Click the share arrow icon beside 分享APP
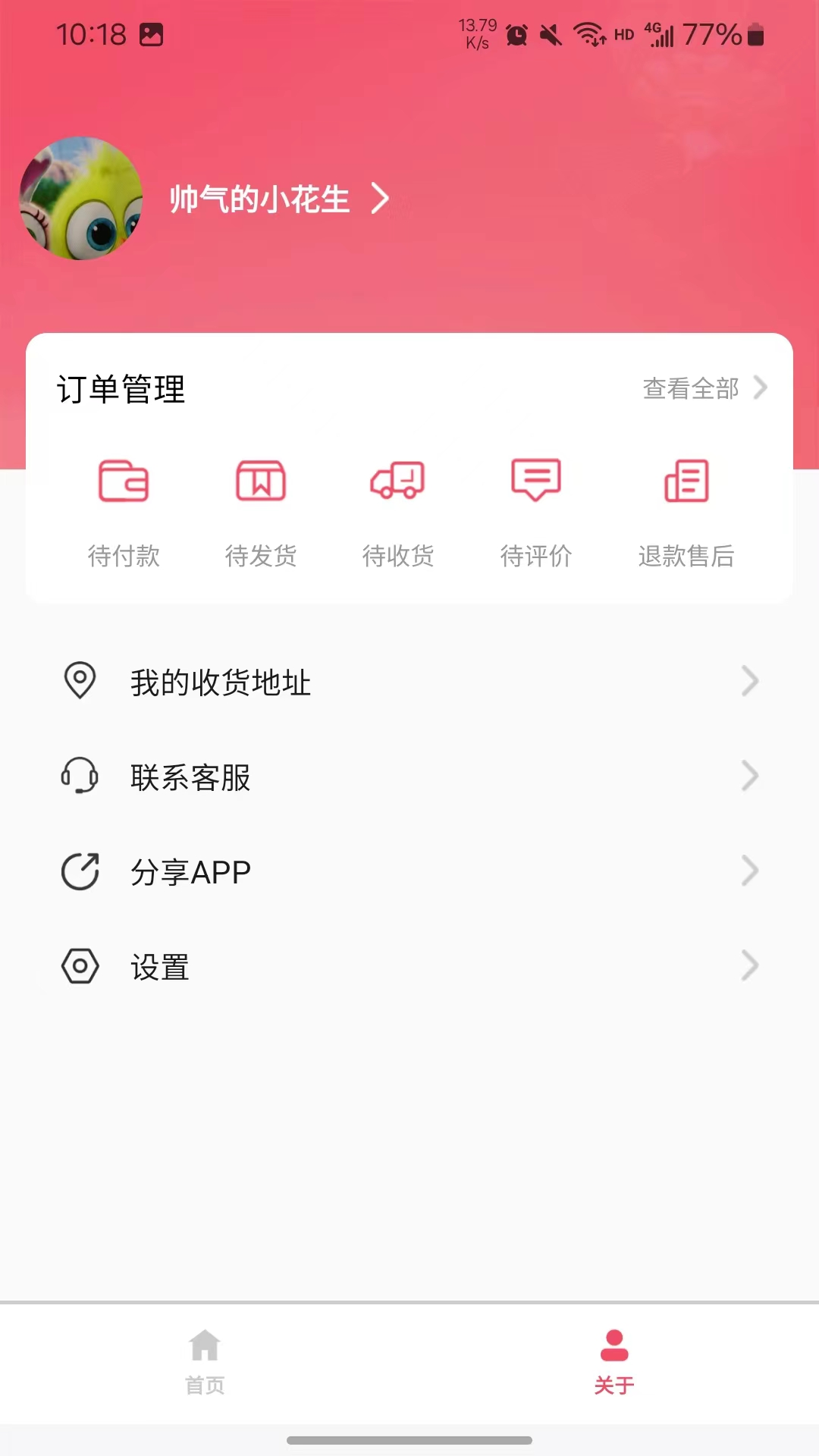The height and width of the screenshot is (1456, 819). pyautogui.click(x=79, y=871)
